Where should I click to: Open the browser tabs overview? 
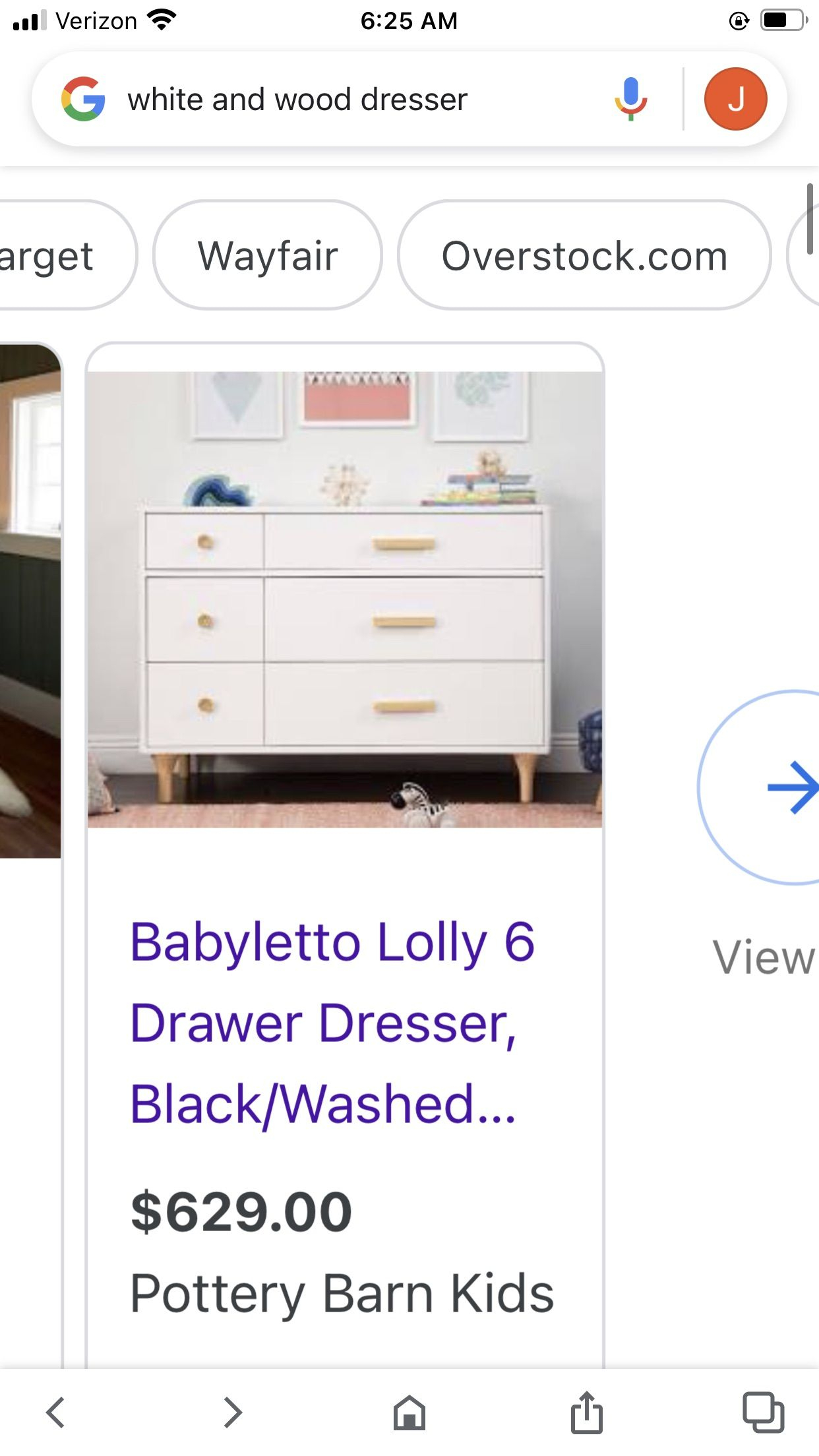763,1412
